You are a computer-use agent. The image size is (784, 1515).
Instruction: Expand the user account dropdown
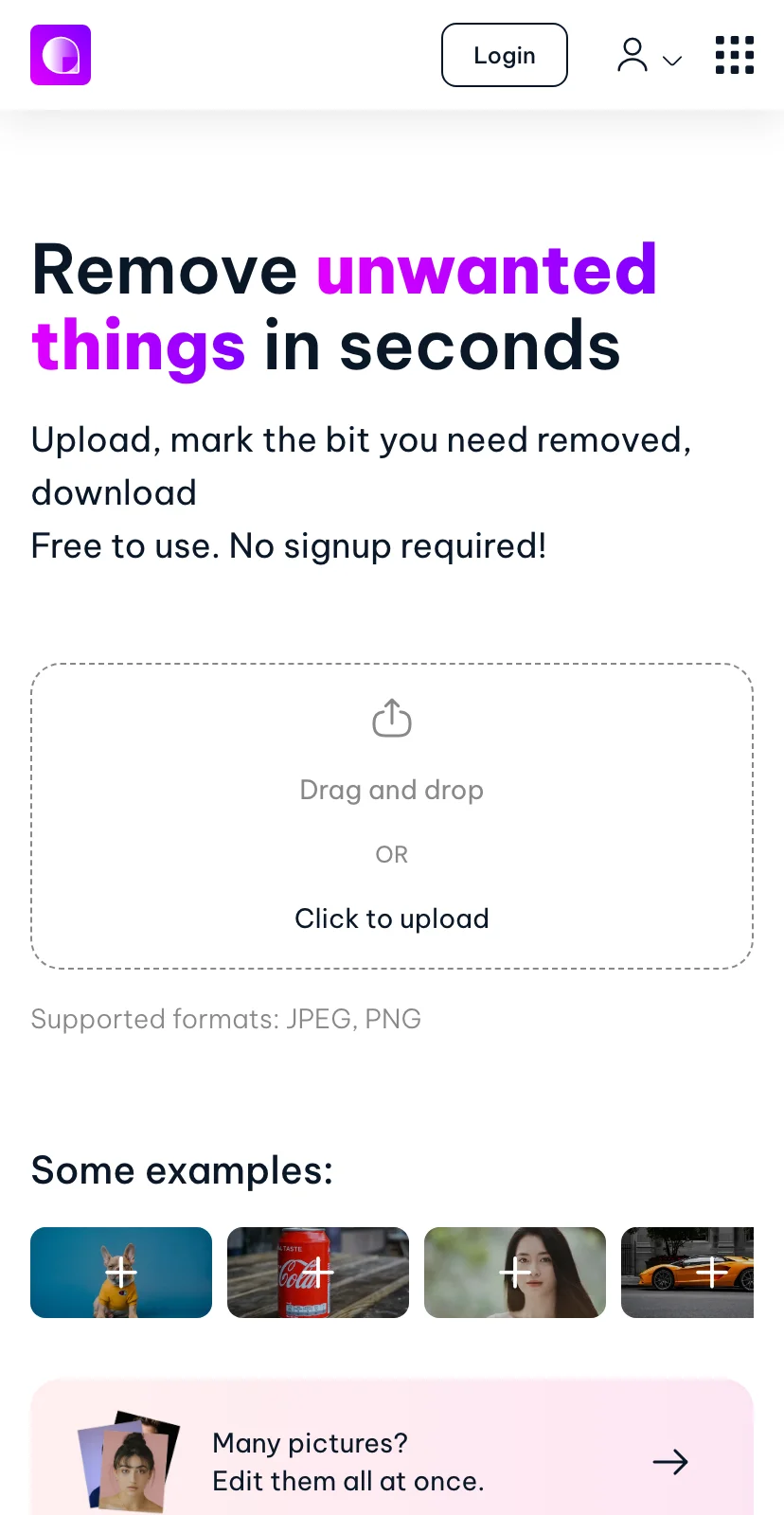pos(649,56)
